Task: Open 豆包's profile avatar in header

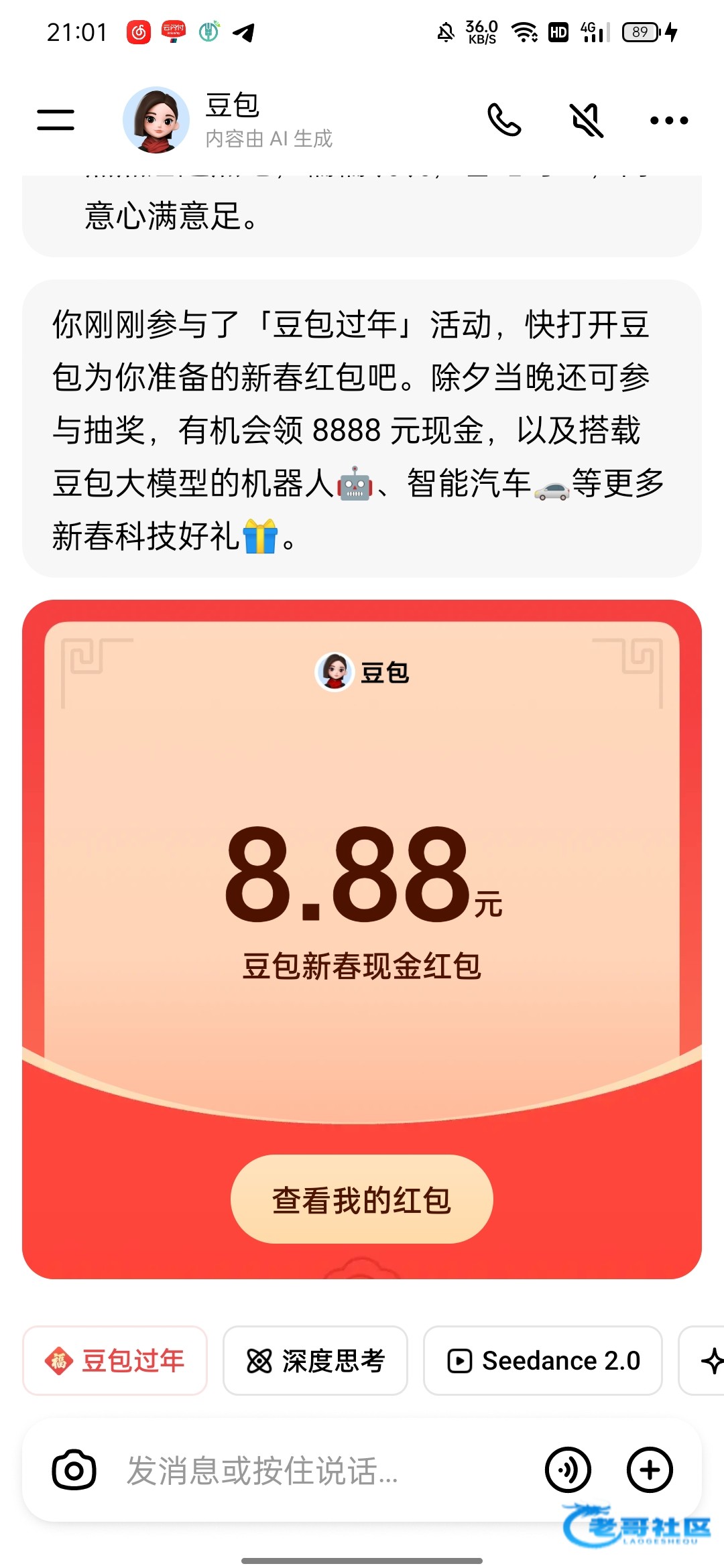Action: pos(156,120)
